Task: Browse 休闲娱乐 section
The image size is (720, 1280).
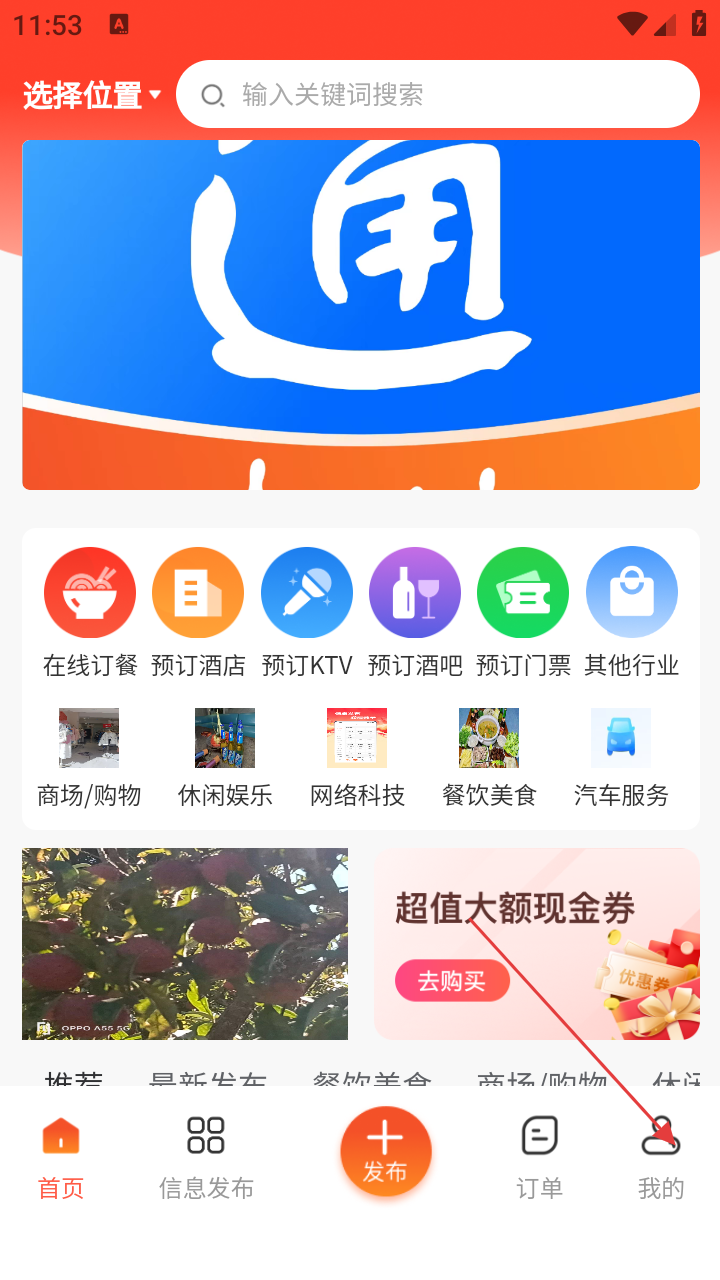Action: pos(225,758)
